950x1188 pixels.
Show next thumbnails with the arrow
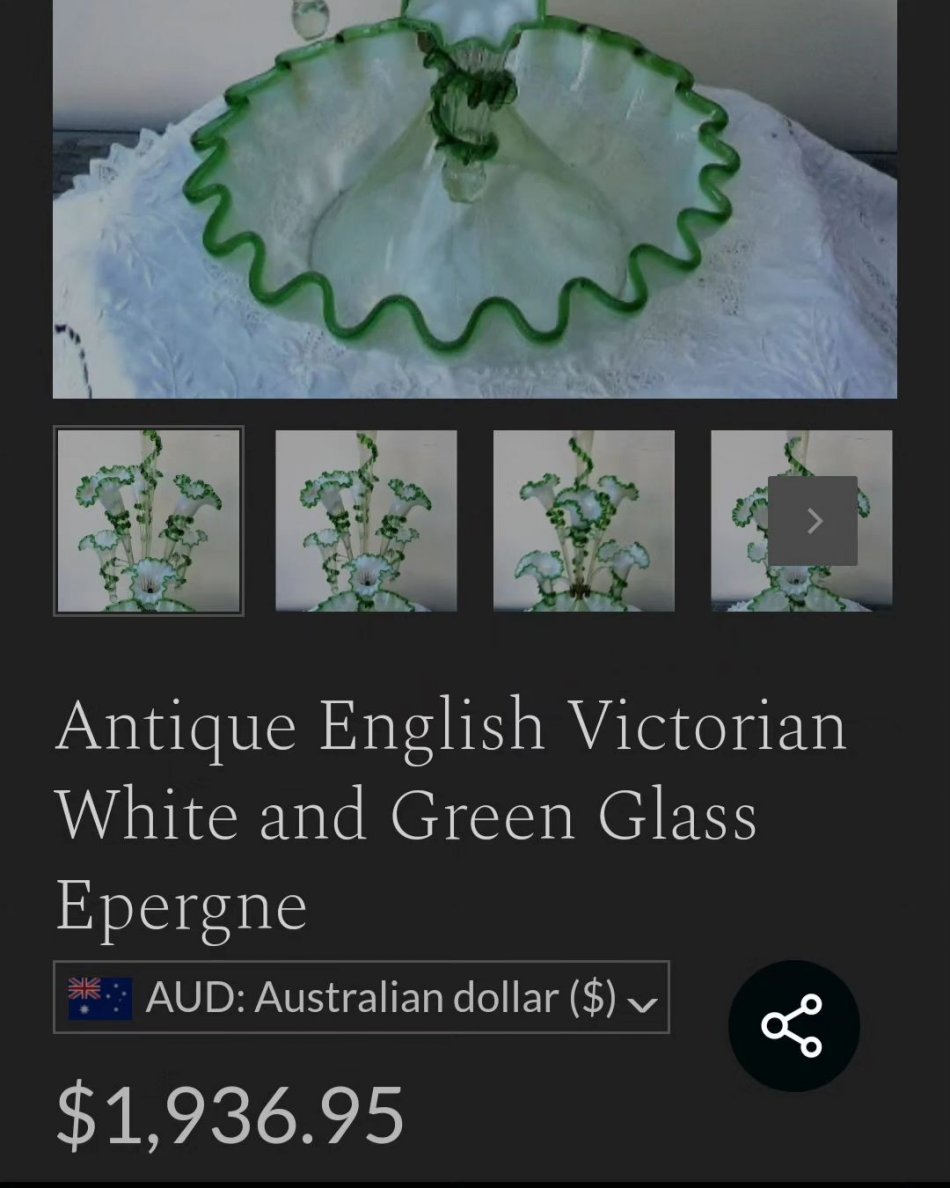click(813, 521)
